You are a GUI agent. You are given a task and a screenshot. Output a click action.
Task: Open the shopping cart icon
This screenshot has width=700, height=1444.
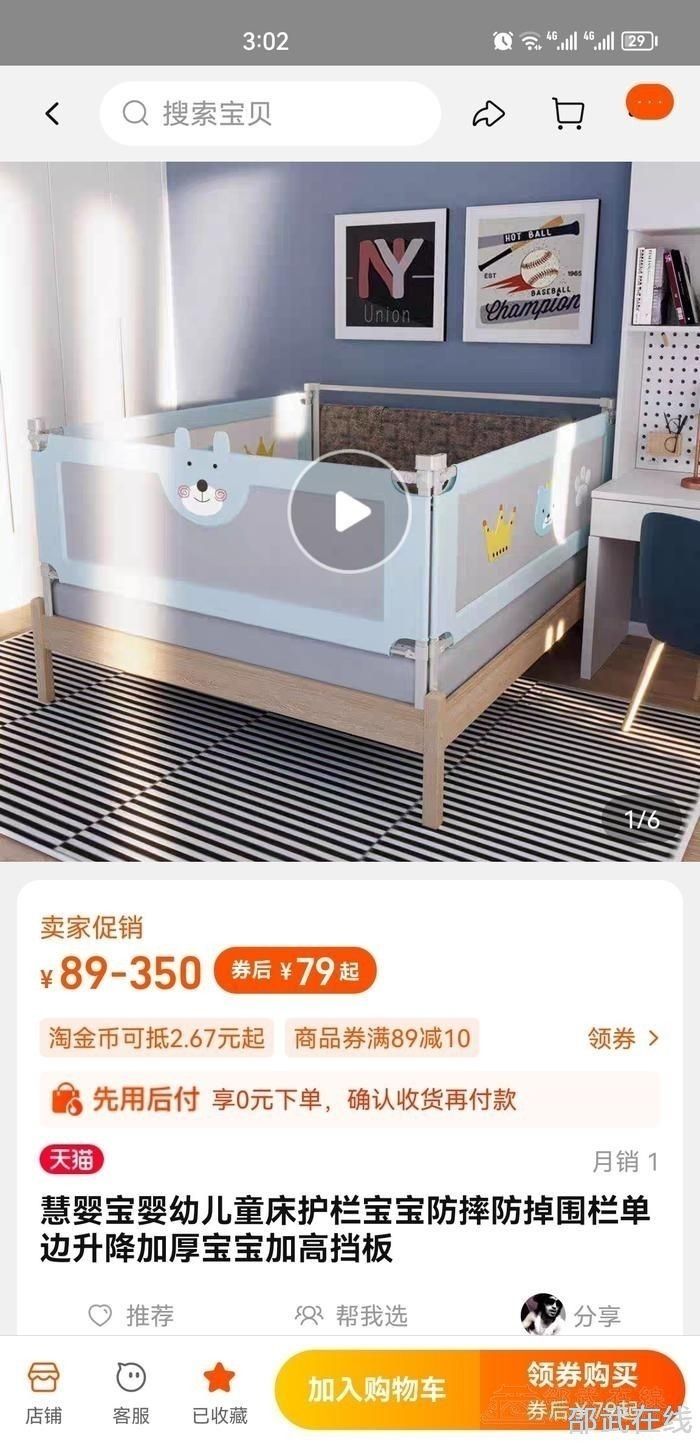568,114
